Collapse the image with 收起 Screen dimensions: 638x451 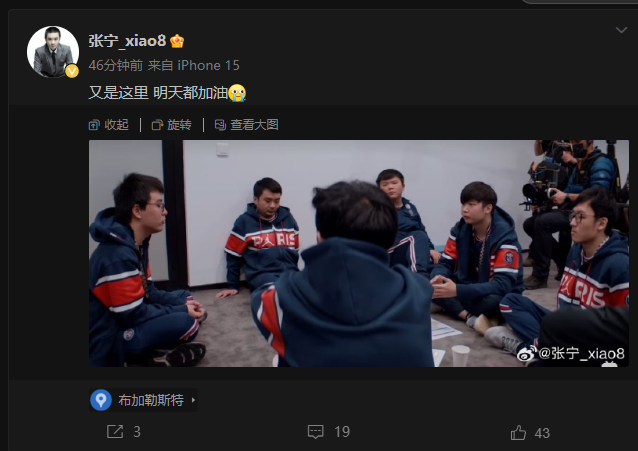108,125
